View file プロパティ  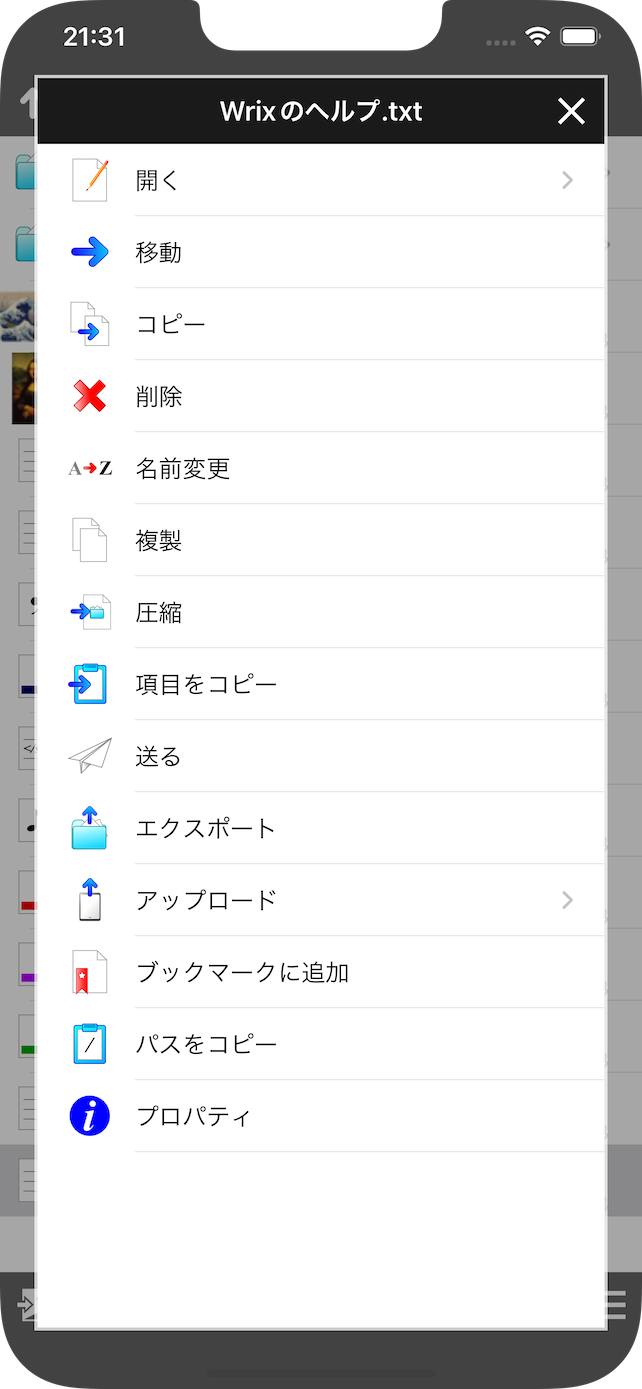click(x=320, y=1116)
